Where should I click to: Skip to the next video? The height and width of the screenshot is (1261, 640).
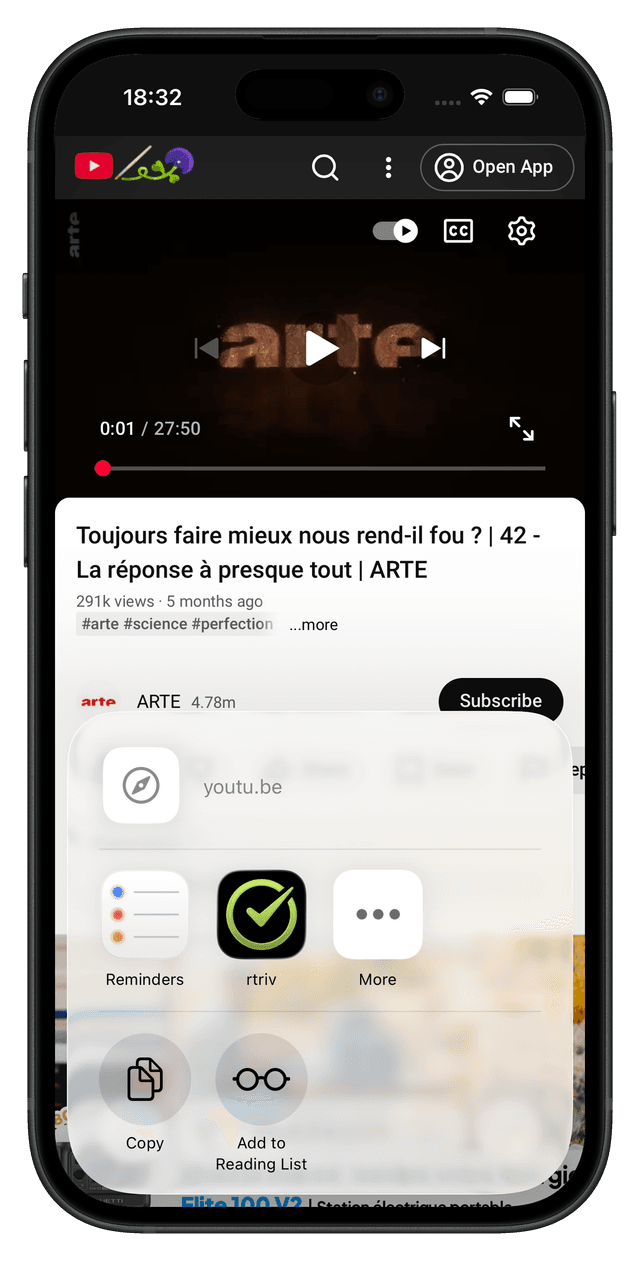pos(433,348)
